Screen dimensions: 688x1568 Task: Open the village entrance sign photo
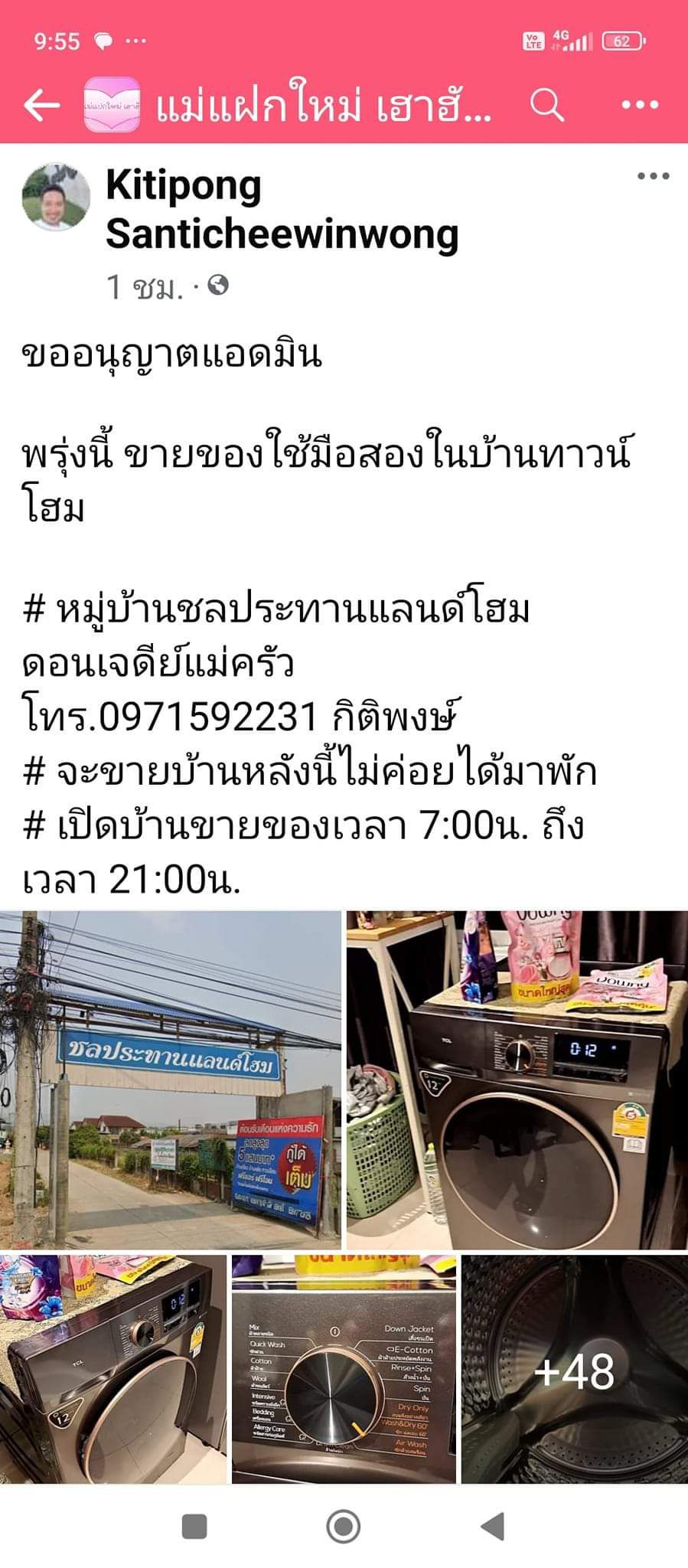(x=170, y=1080)
